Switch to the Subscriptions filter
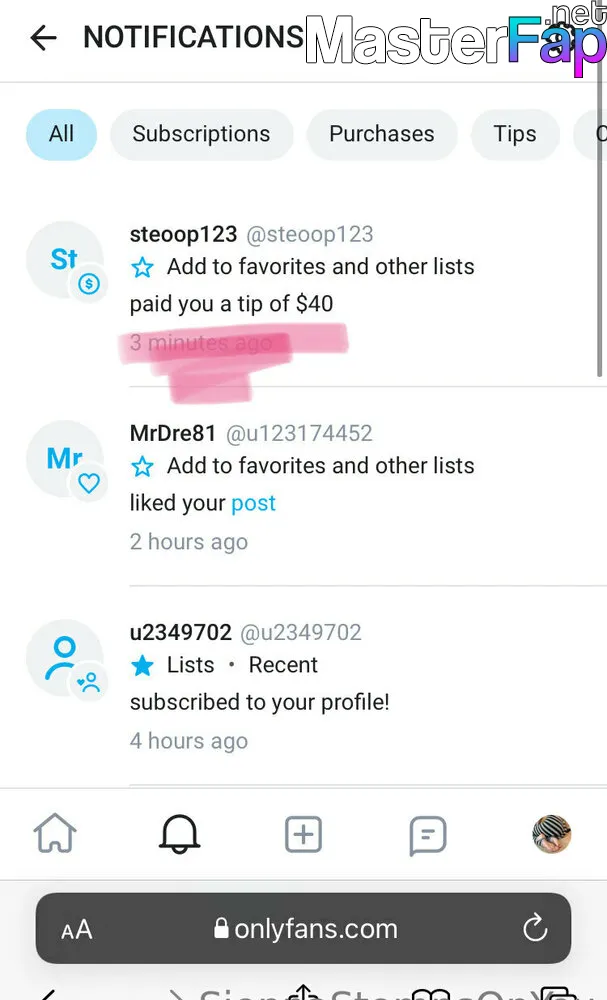This screenshot has height=1000, width=607. click(x=201, y=134)
